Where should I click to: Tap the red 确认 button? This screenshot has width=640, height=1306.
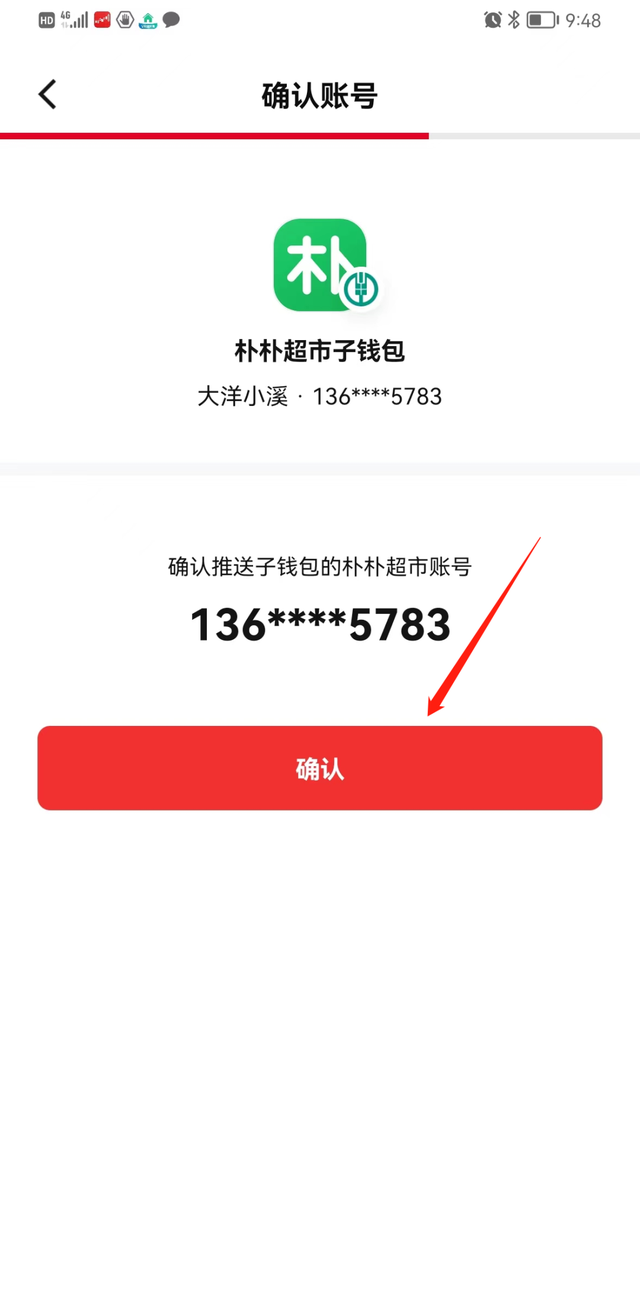point(320,768)
